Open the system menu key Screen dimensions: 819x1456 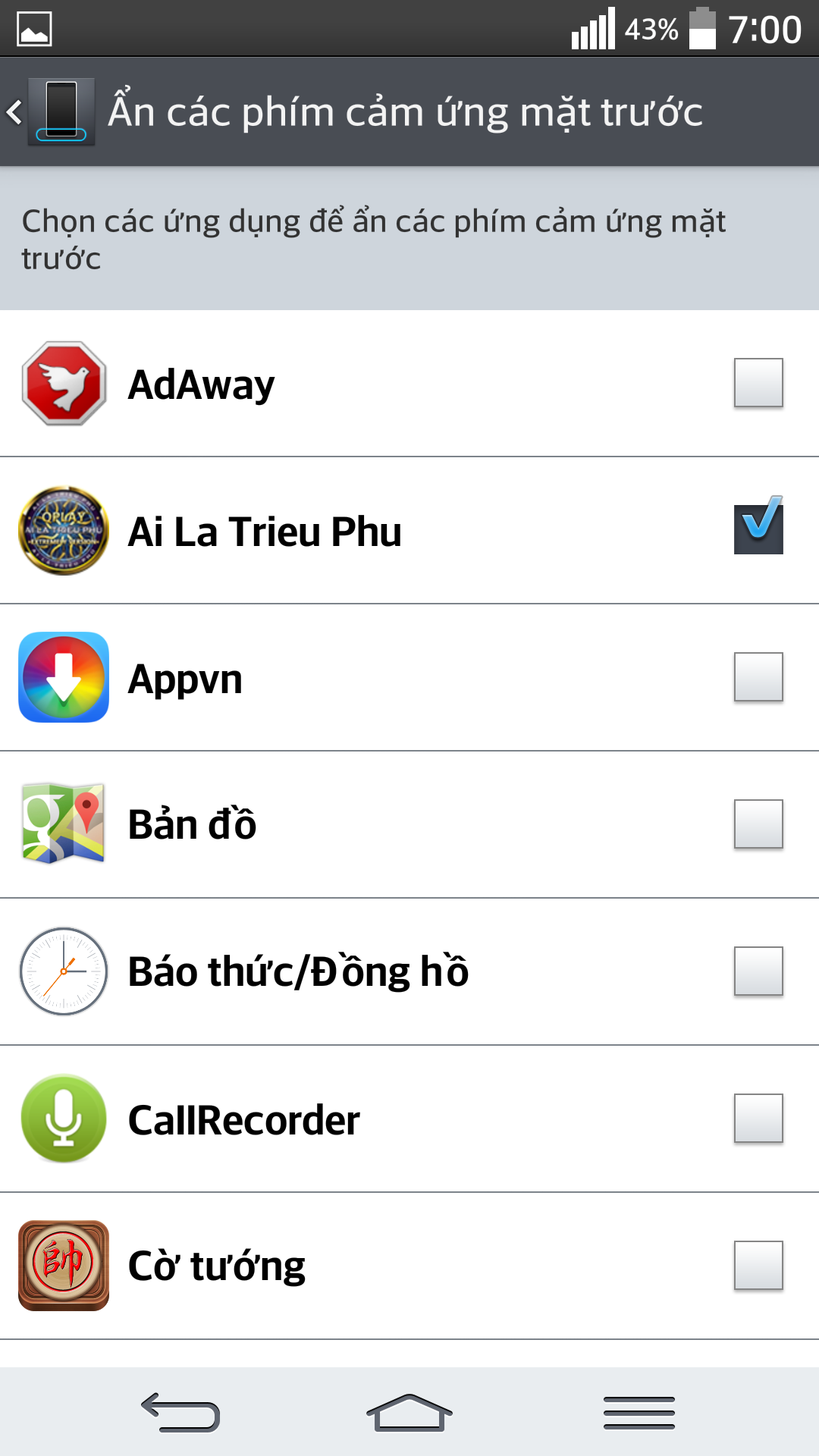(x=639, y=1413)
